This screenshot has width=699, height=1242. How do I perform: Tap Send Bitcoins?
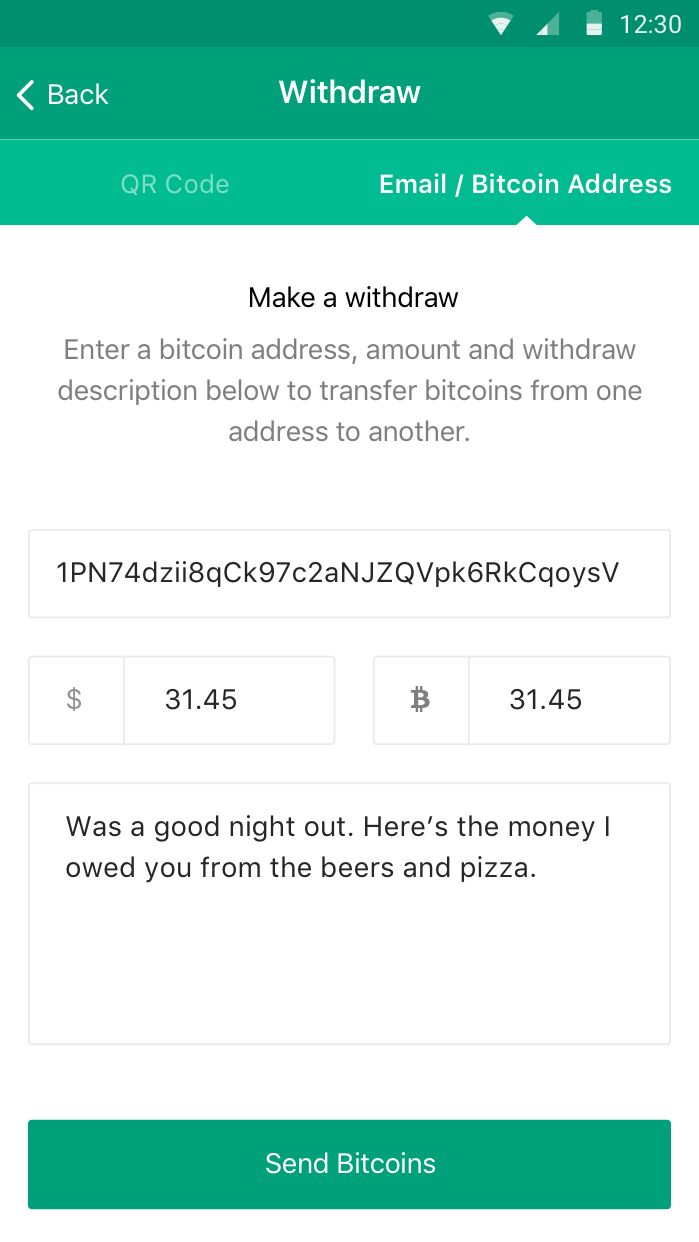349,1164
